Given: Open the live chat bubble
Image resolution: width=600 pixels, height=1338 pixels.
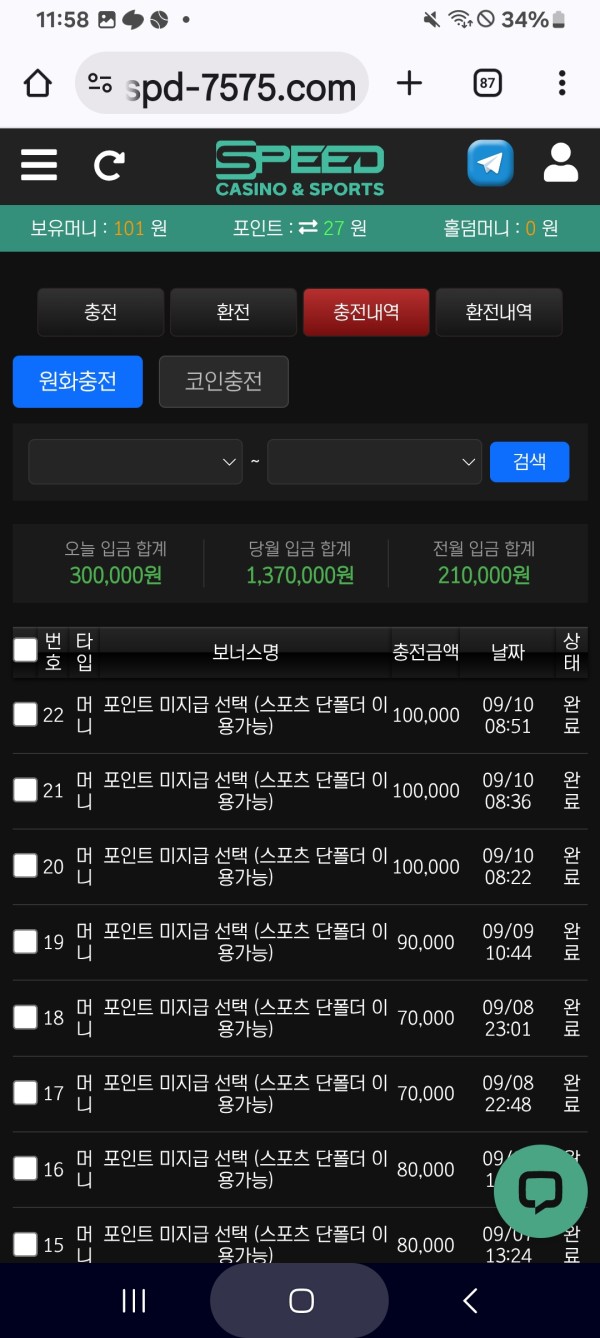Looking at the screenshot, I should coord(540,1191).
